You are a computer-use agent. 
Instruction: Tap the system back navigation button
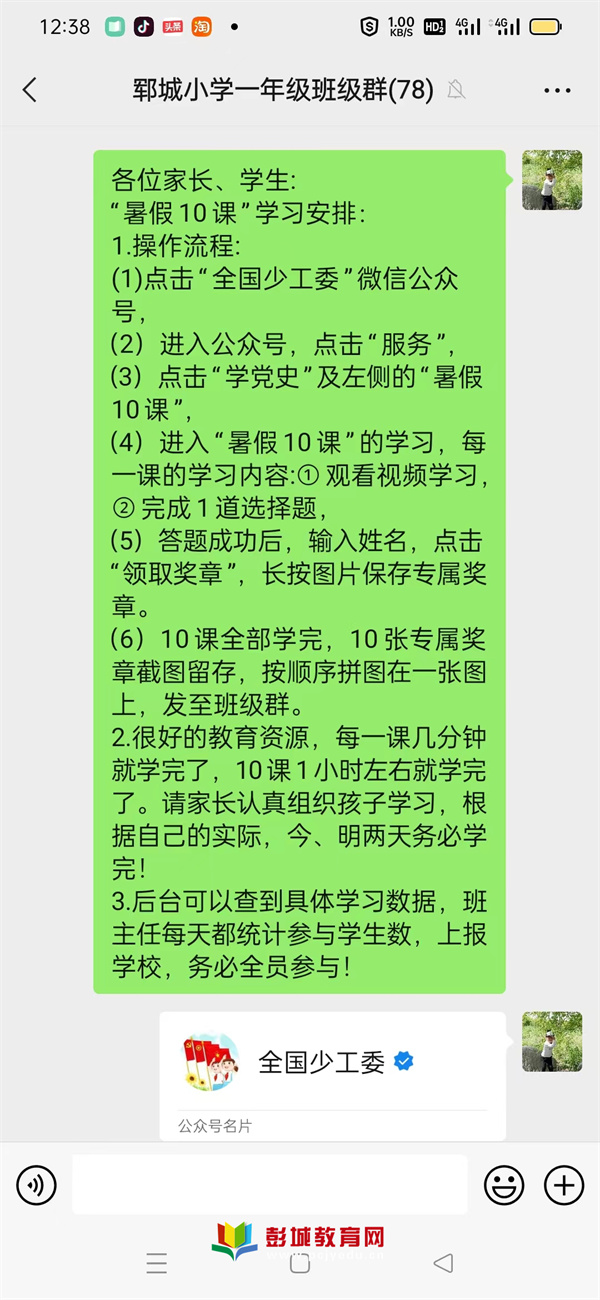click(443, 1263)
